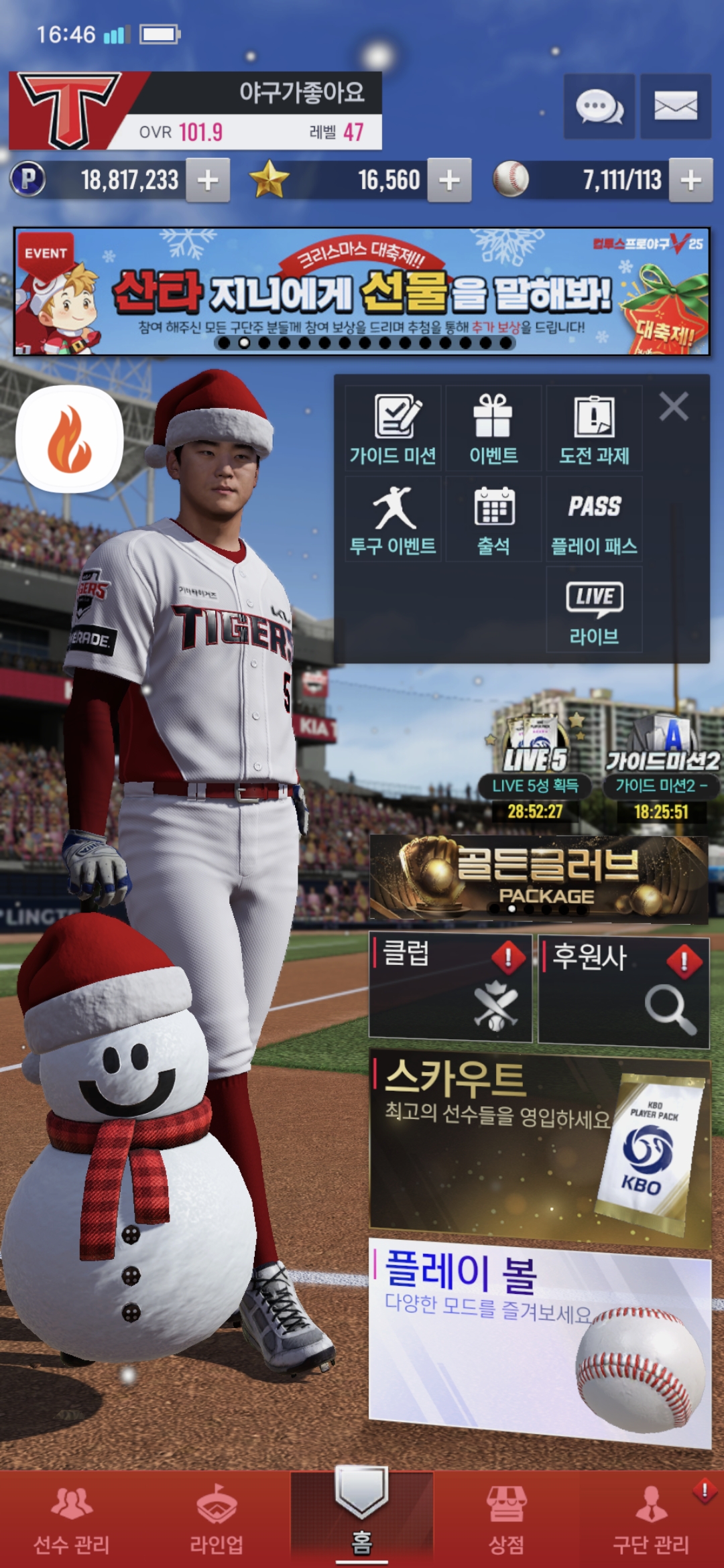Open 후원사 sponsor card

[623, 992]
